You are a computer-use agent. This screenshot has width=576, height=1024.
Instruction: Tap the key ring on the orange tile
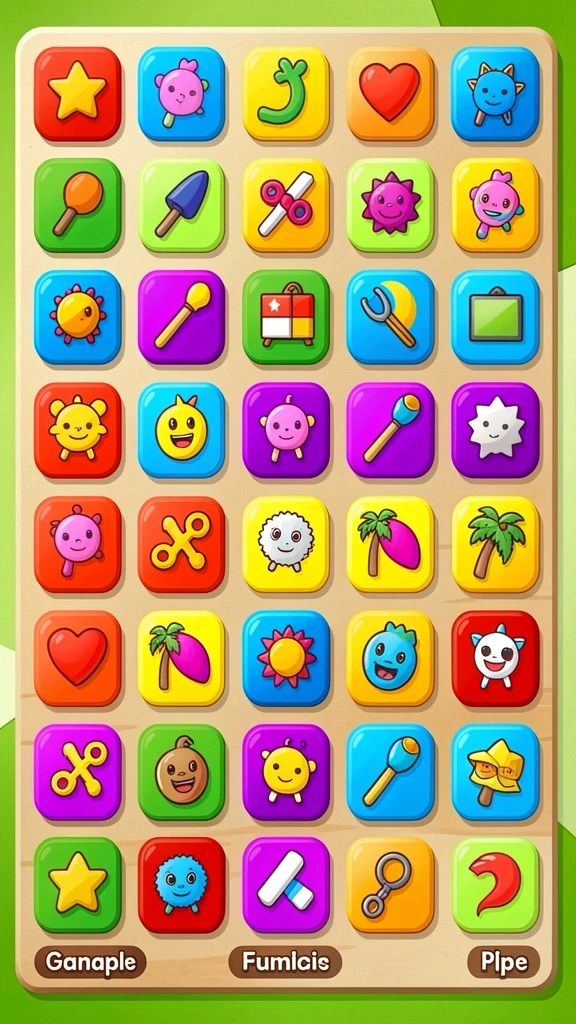(x=390, y=885)
